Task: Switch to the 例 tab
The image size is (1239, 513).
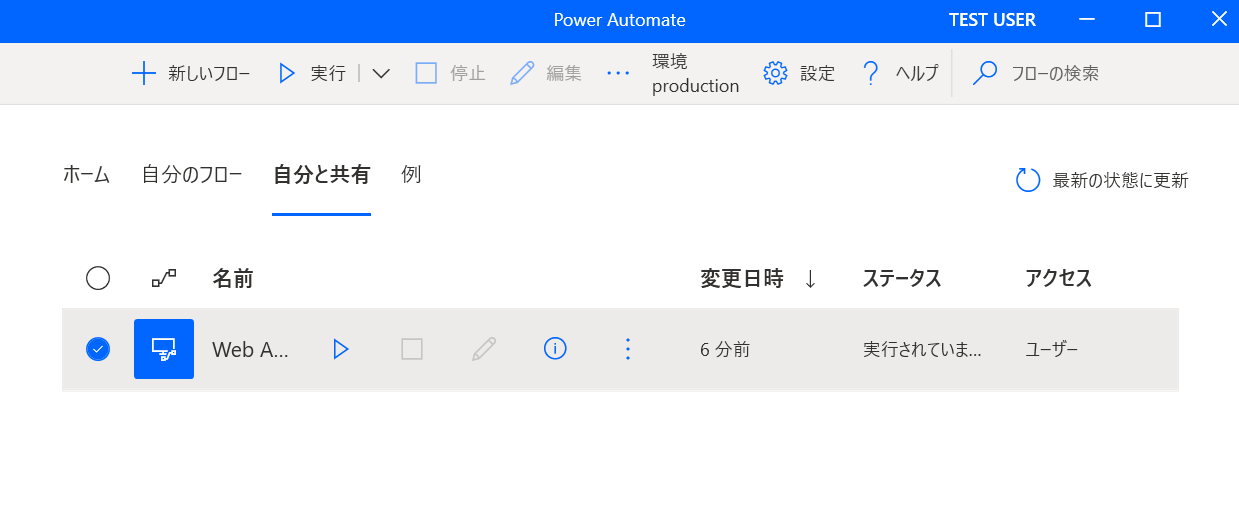Action: pyautogui.click(x=411, y=175)
